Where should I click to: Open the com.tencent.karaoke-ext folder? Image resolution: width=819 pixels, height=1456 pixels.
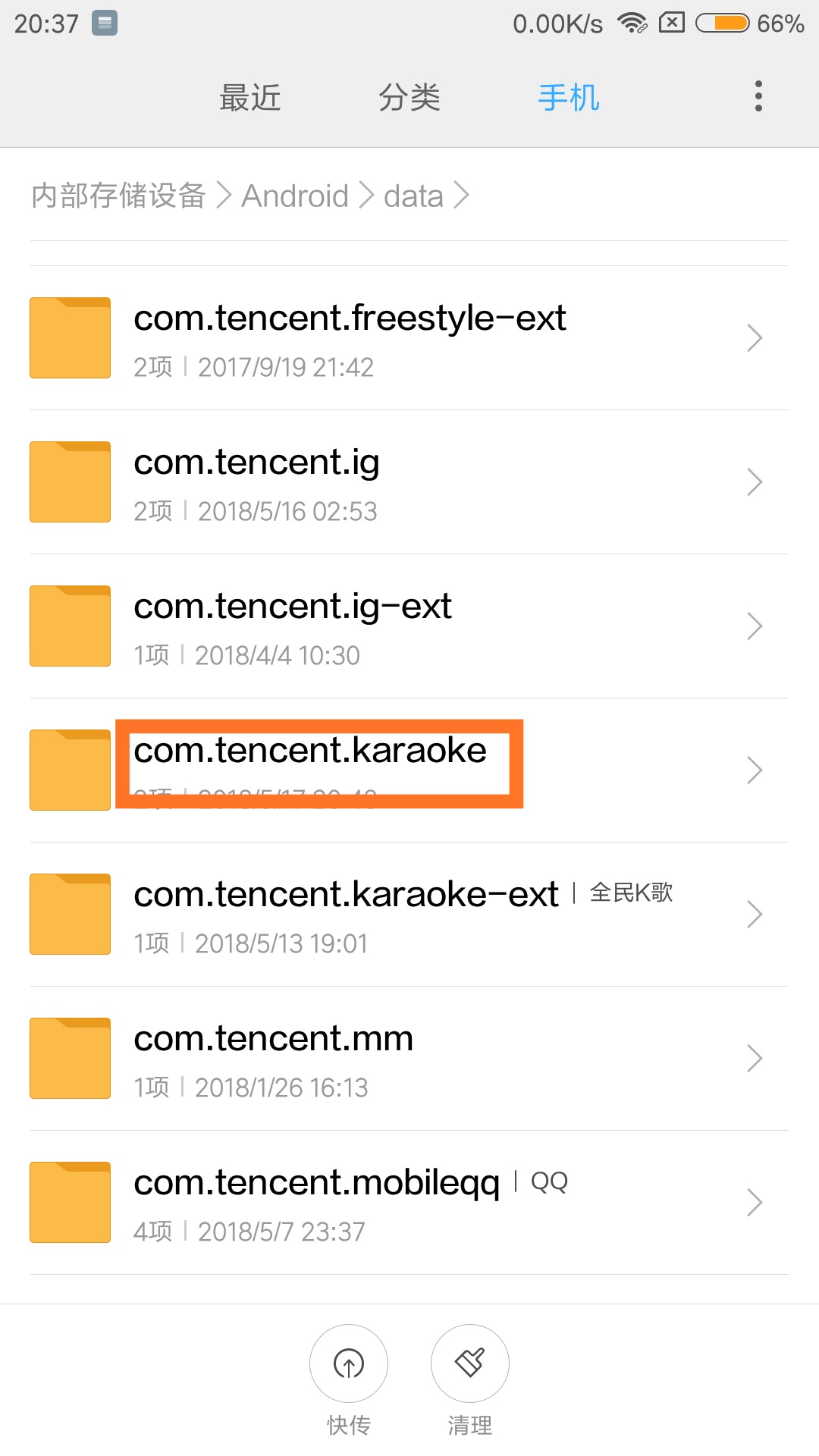coord(409,915)
